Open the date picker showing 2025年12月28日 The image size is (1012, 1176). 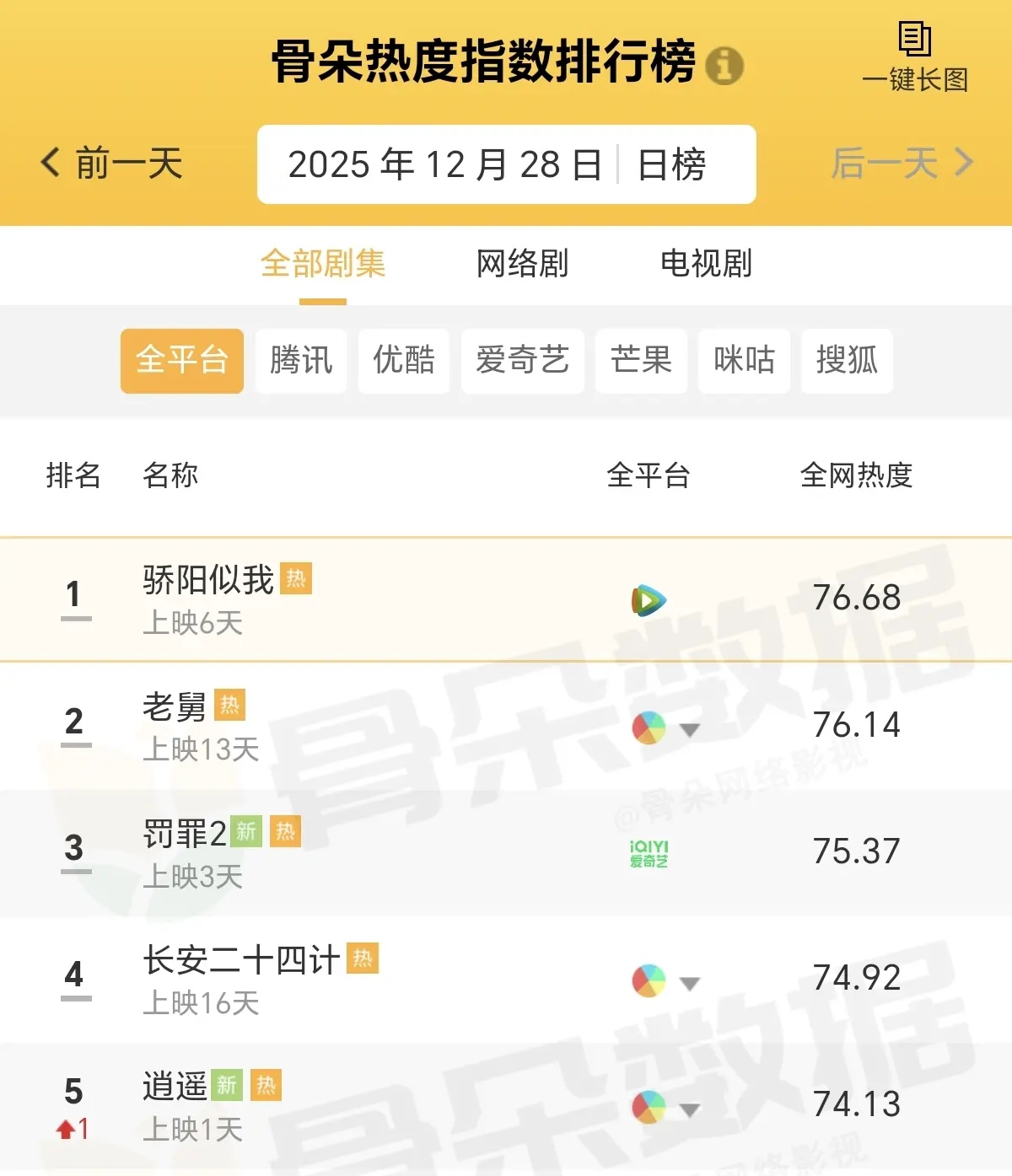[x=444, y=164]
